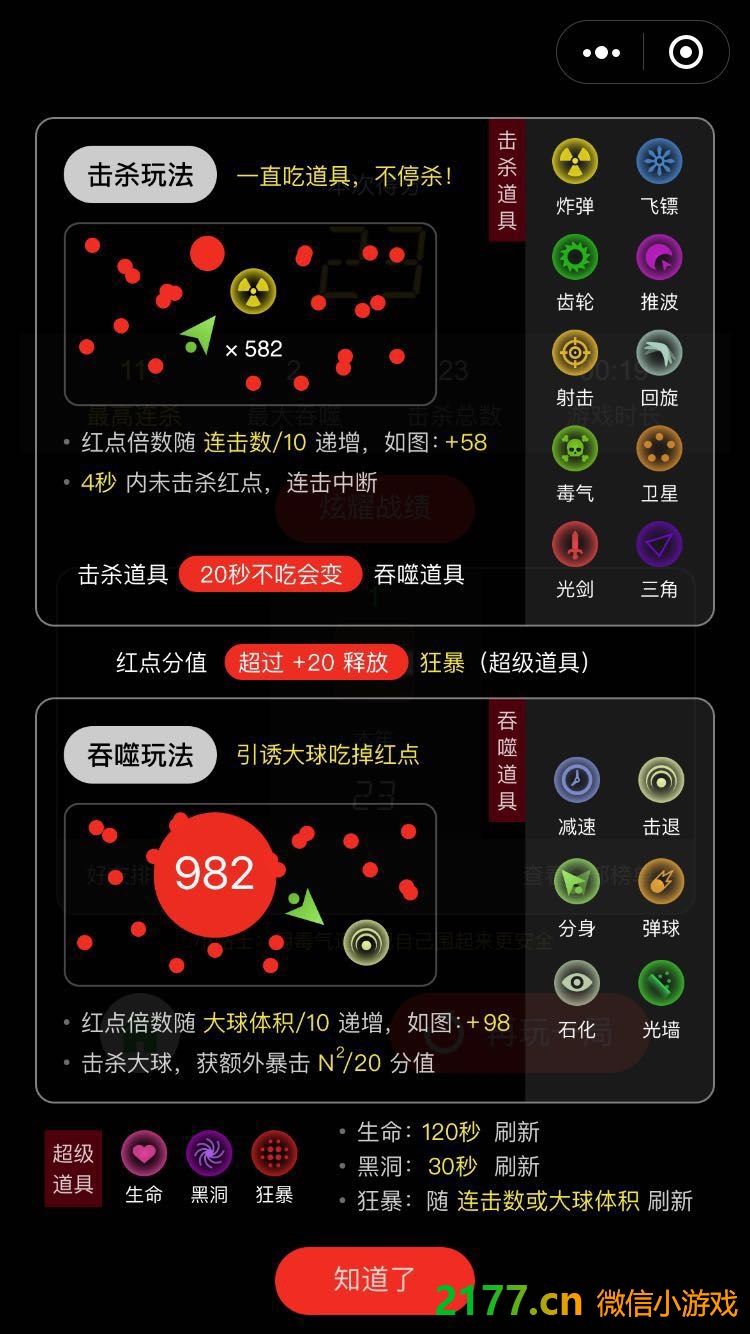Open the mini program three-dot menu
This screenshot has height=1334, width=750.
[x=601, y=53]
